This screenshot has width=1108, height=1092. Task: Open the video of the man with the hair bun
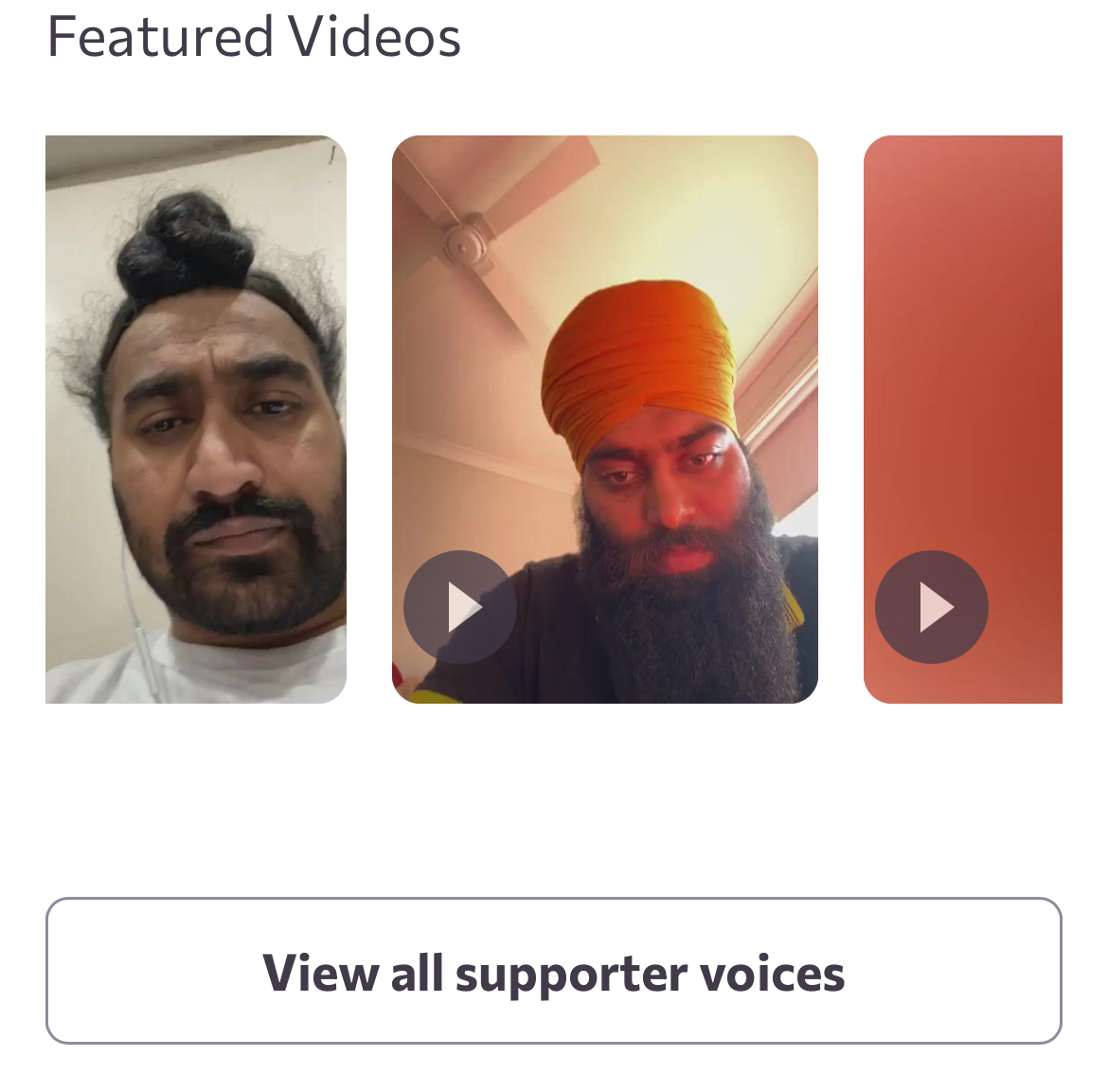196,420
